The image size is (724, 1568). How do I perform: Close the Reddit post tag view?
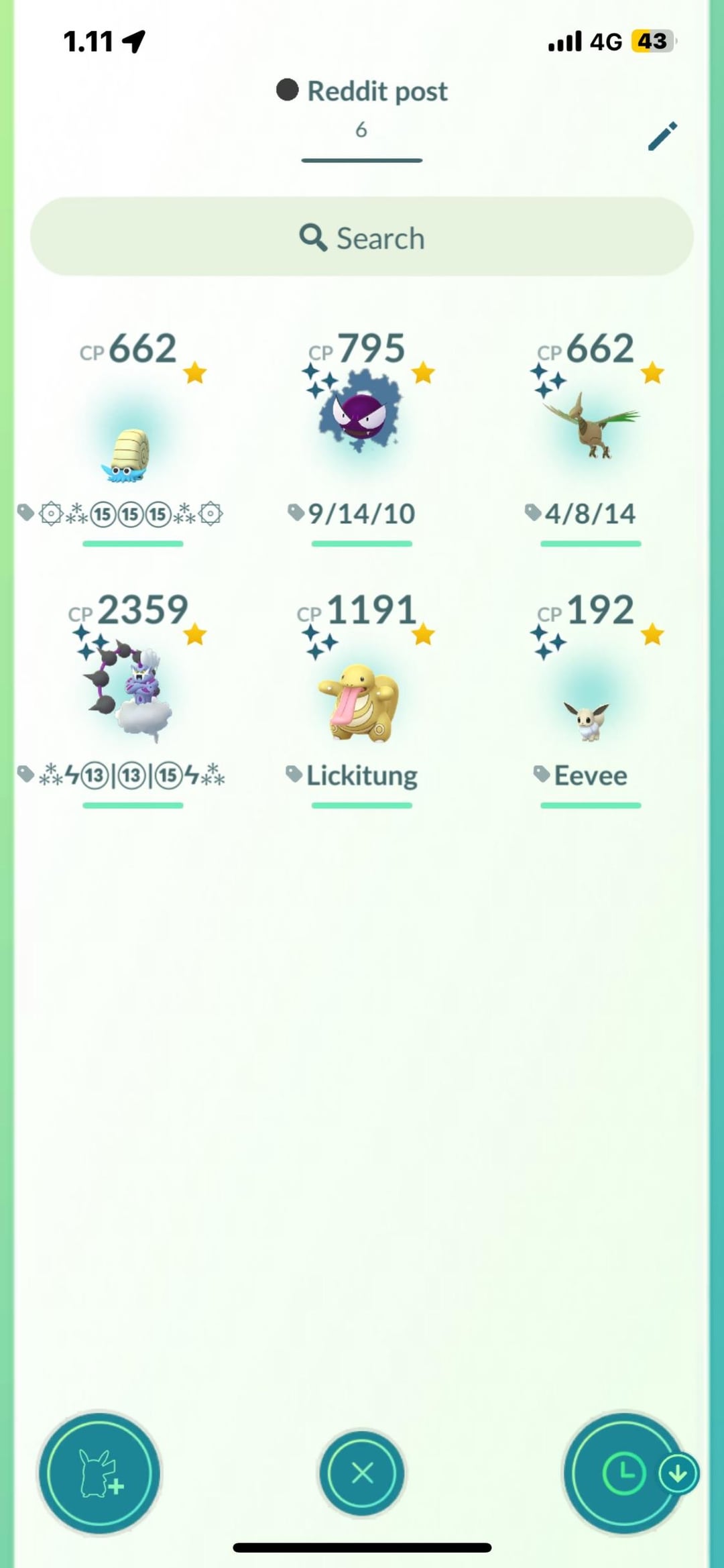coord(362,1473)
